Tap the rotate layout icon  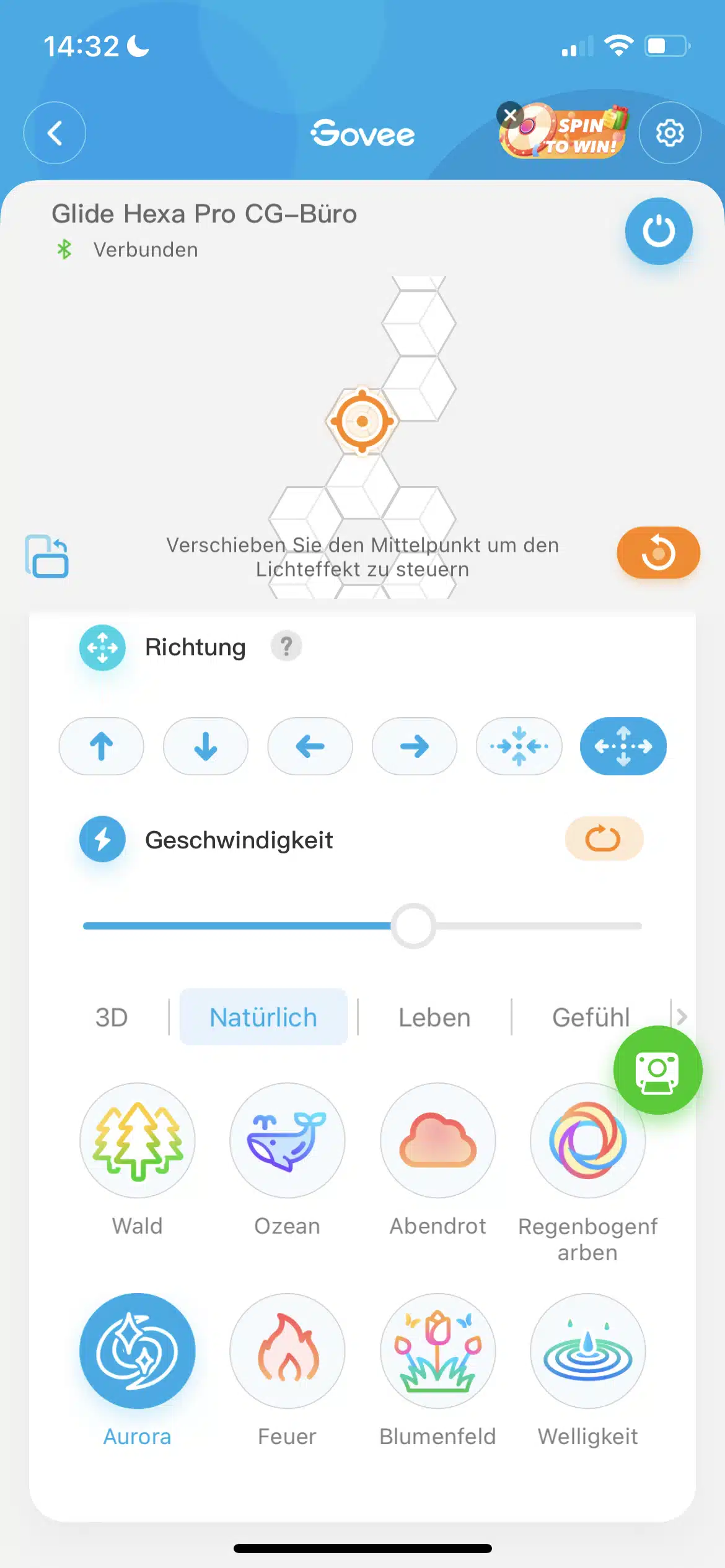(x=47, y=556)
